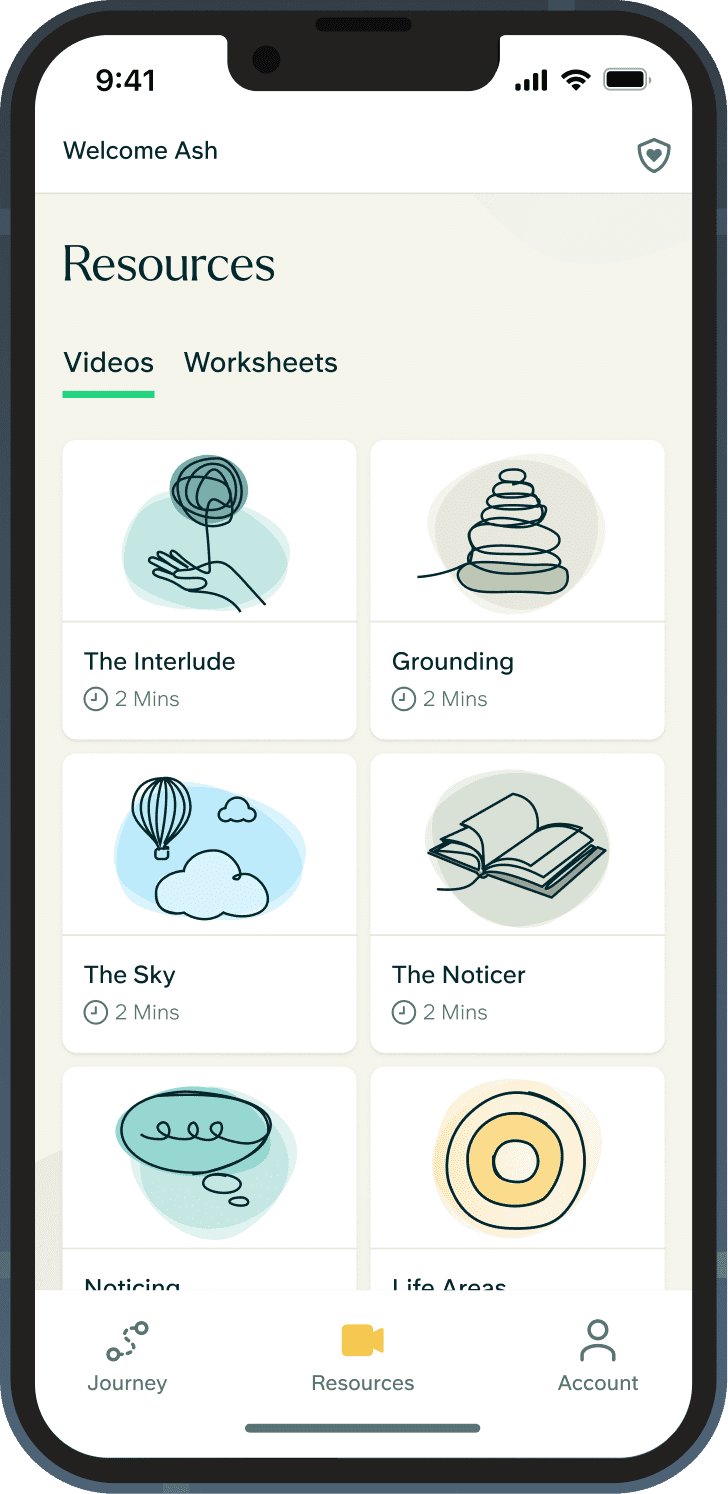Open The Sky video

pyautogui.click(x=209, y=900)
